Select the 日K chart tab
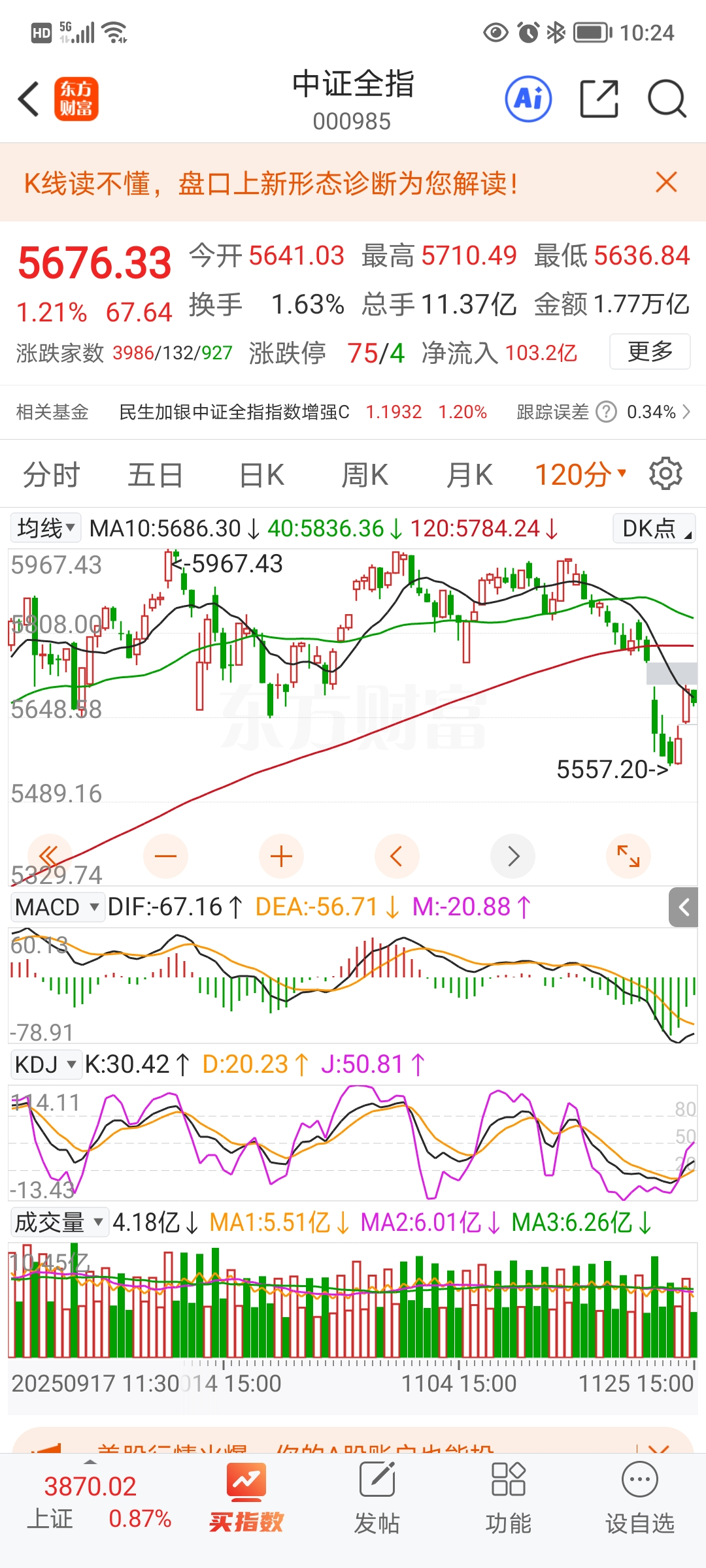706x1568 pixels. (261, 475)
